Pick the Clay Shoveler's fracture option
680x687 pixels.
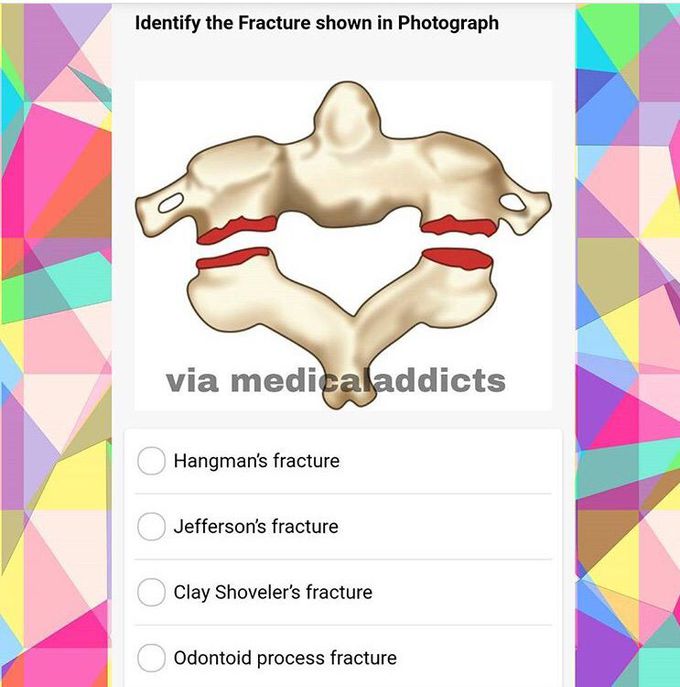point(151,593)
